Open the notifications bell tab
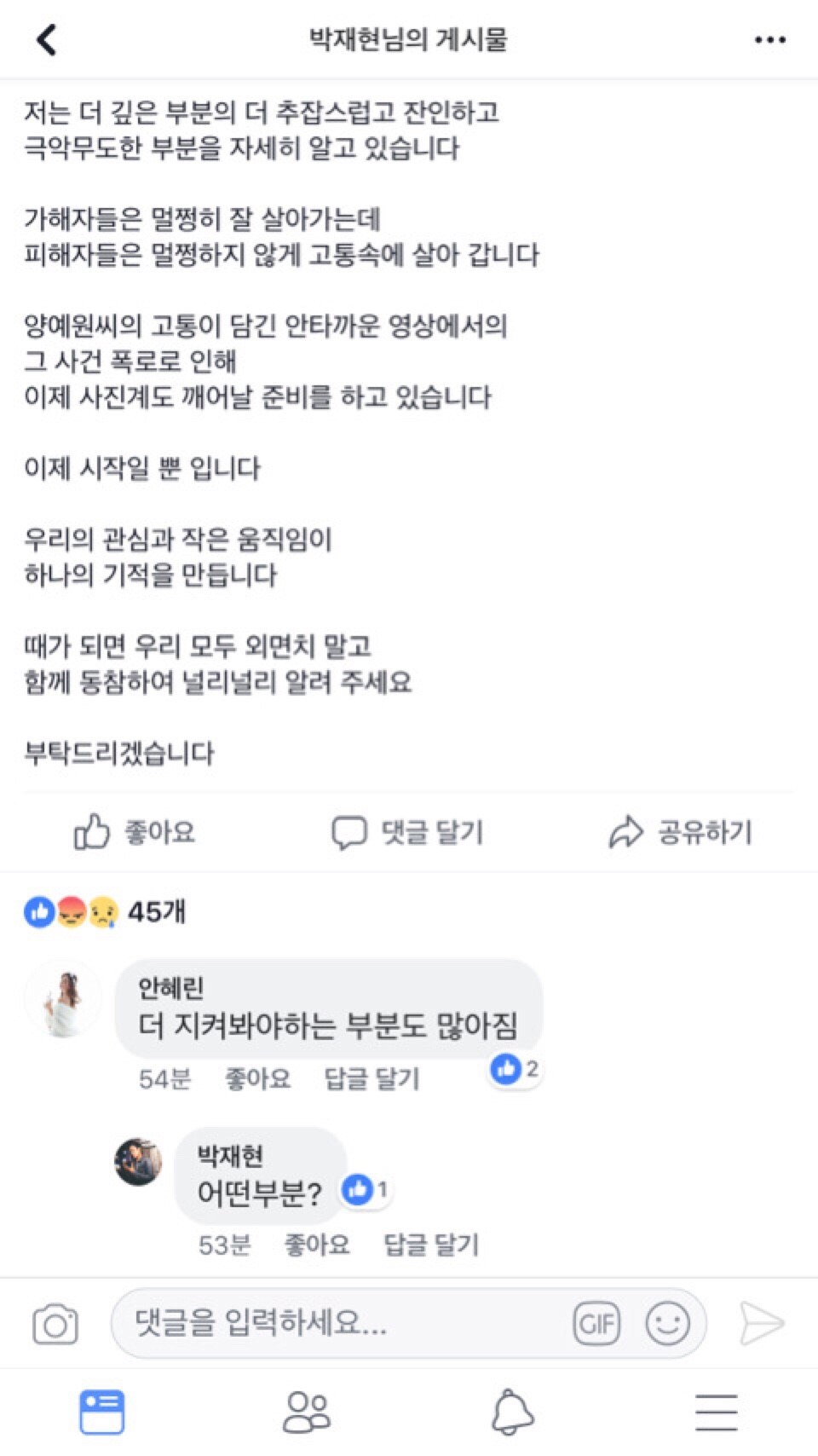Viewport: 818px width, 1456px height. coord(512,1413)
